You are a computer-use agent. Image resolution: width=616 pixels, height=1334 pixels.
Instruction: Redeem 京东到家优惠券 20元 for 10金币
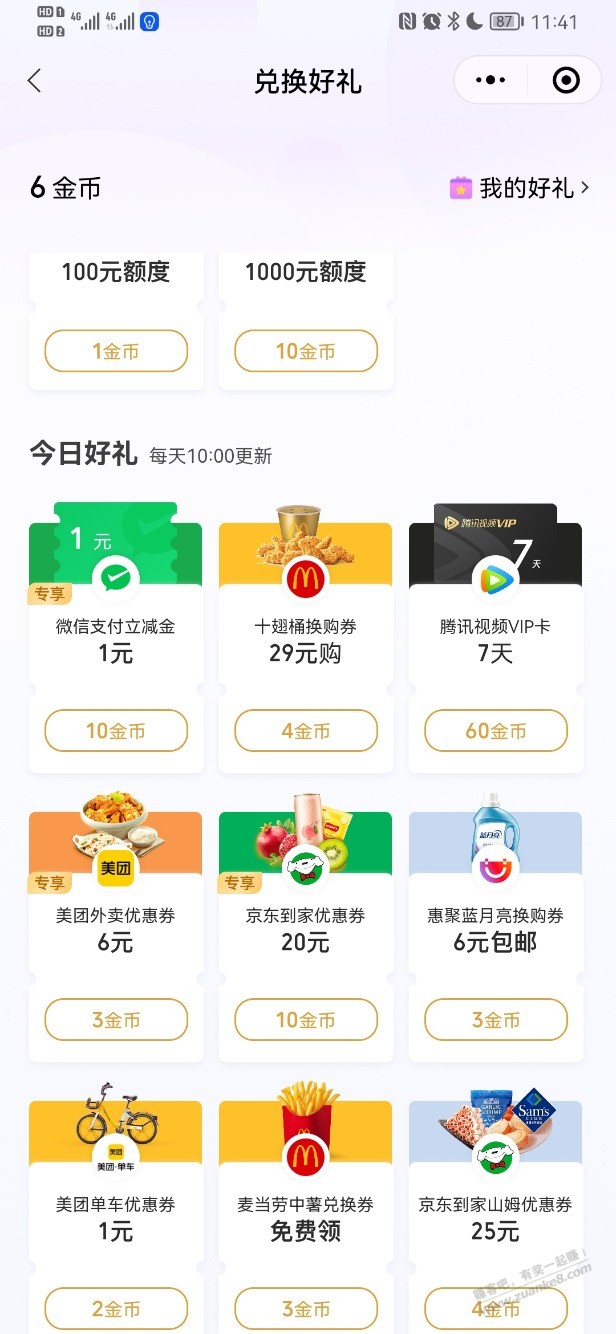point(306,1020)
